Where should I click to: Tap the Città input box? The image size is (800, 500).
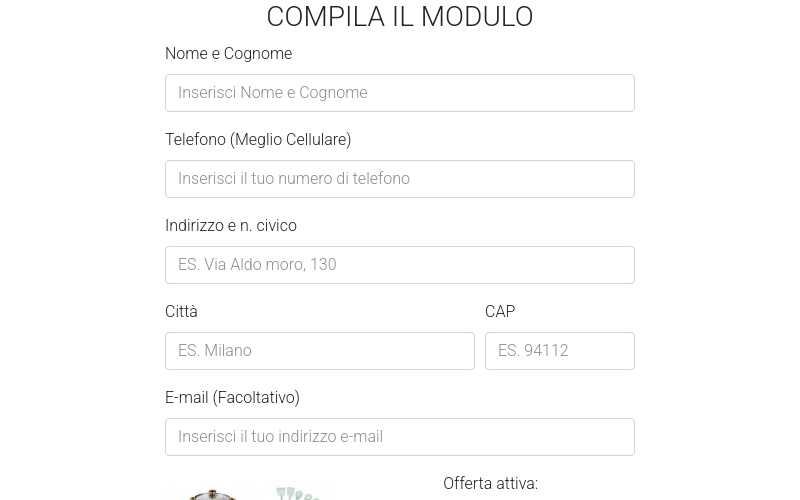[319, 351]
